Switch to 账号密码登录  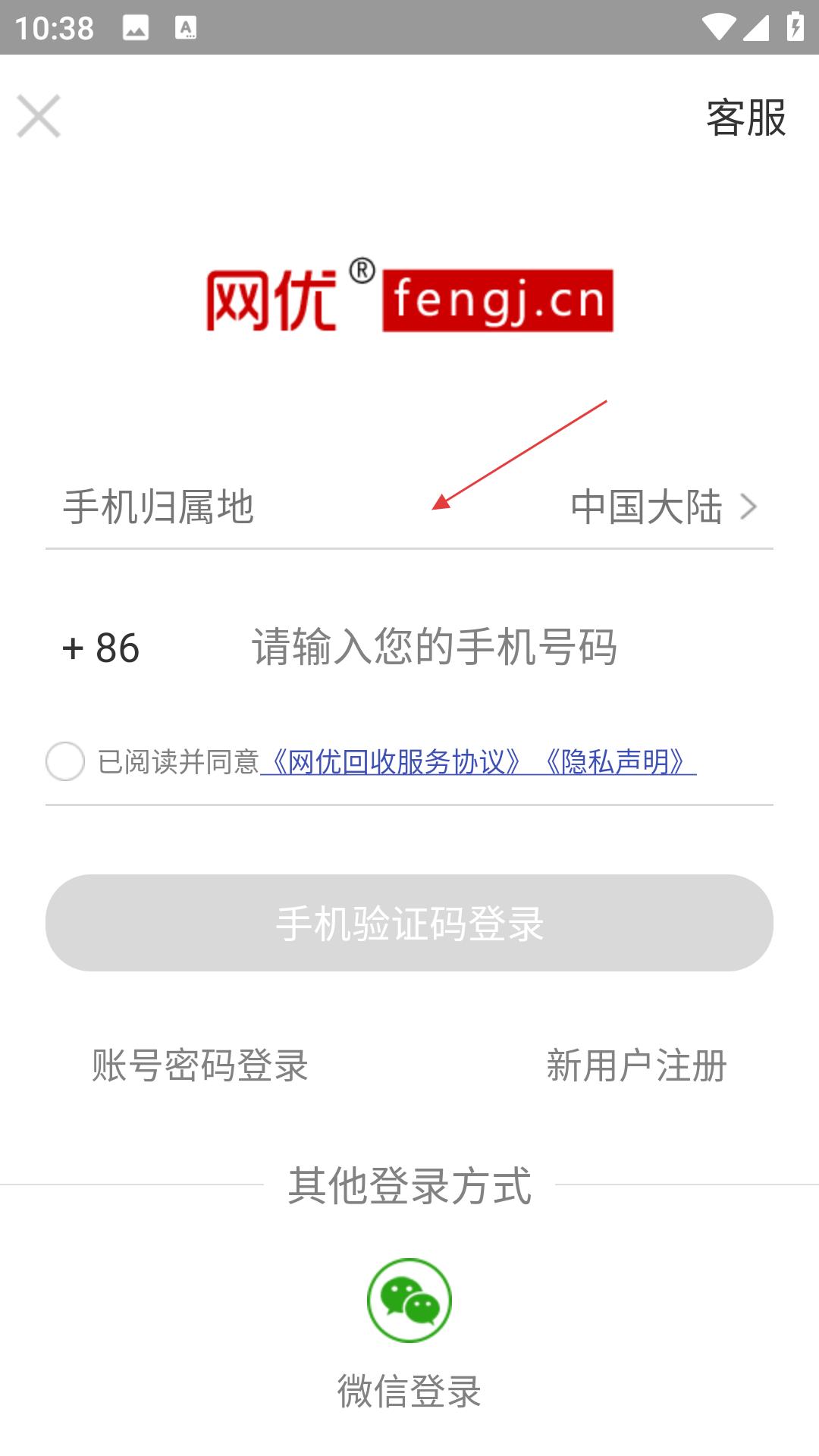[x=200, y=1065]
